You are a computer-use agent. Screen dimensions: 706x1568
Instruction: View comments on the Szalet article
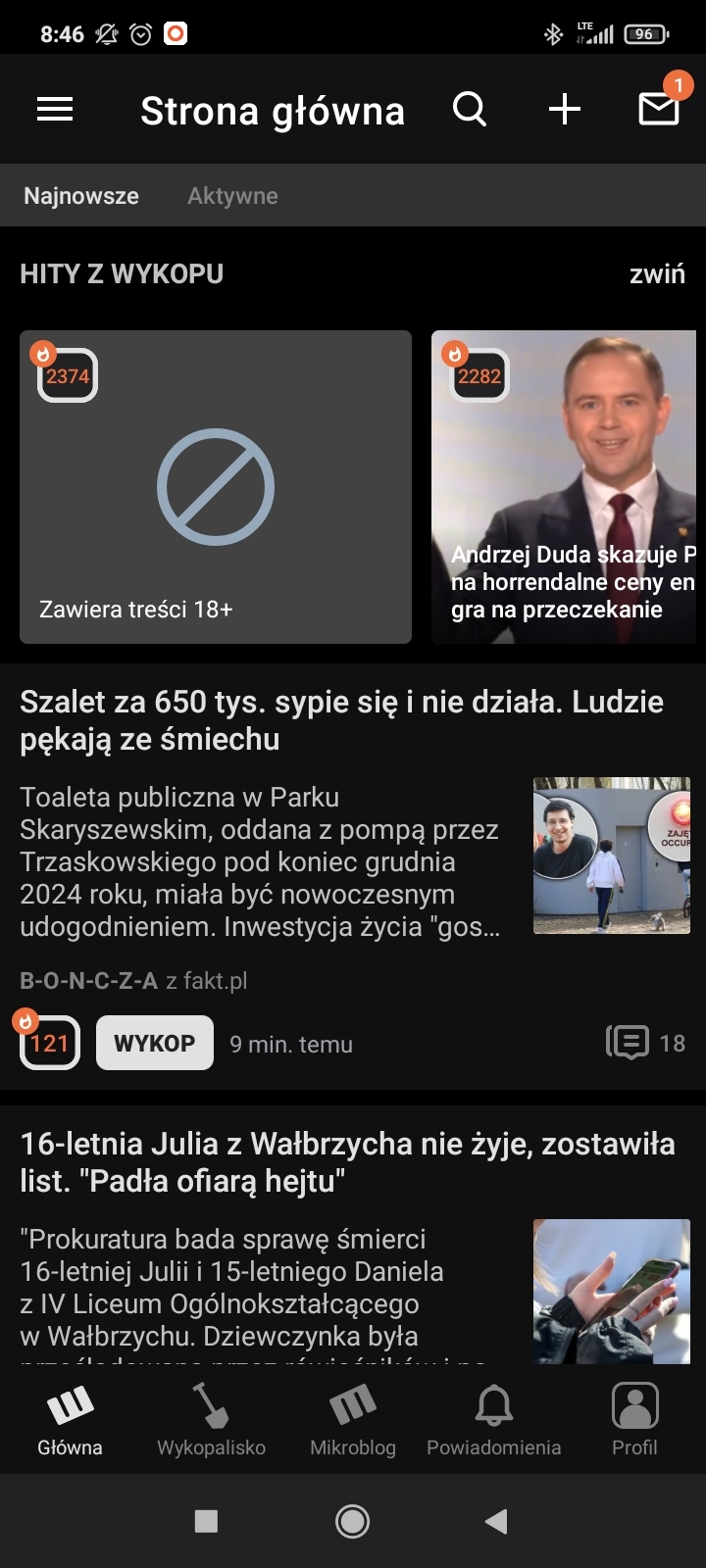(645, 1043)
